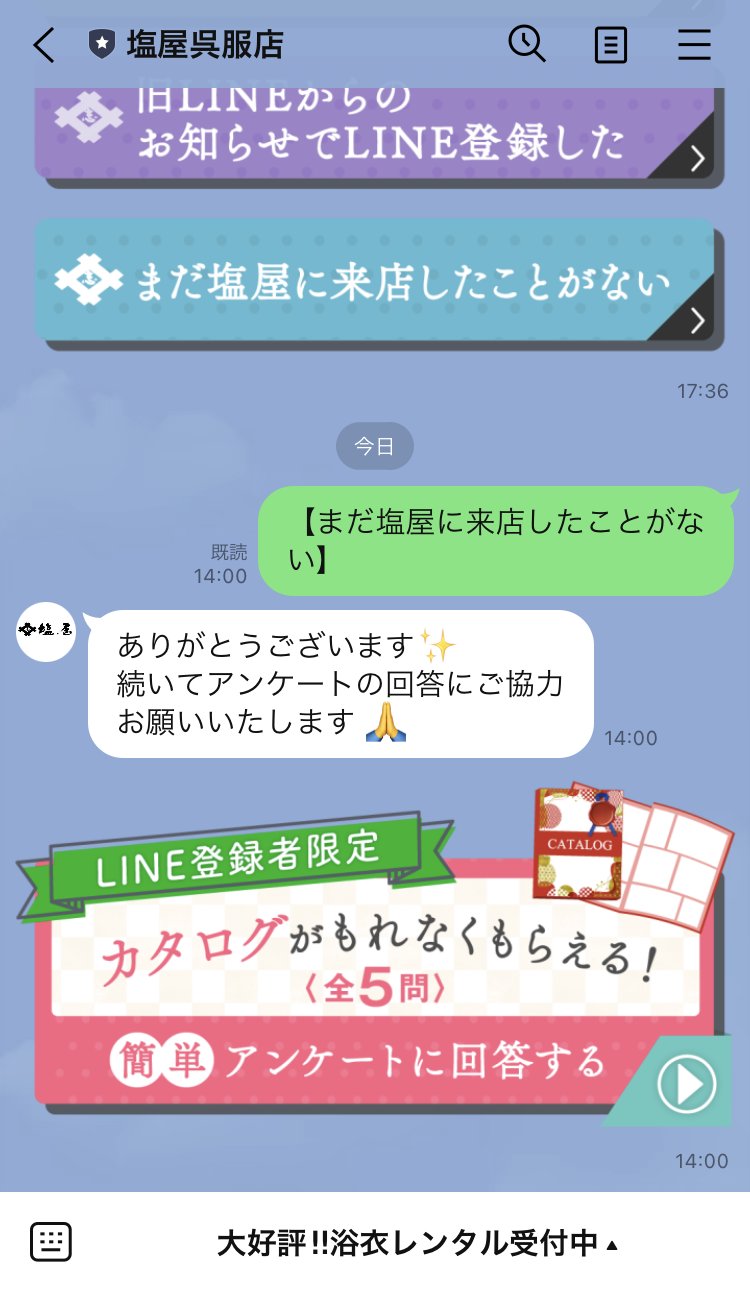Image resolution: width=750 pixels, height=1294 pixels.
Task: Open the chat menu hamburger icon
Action: (694, 44)
